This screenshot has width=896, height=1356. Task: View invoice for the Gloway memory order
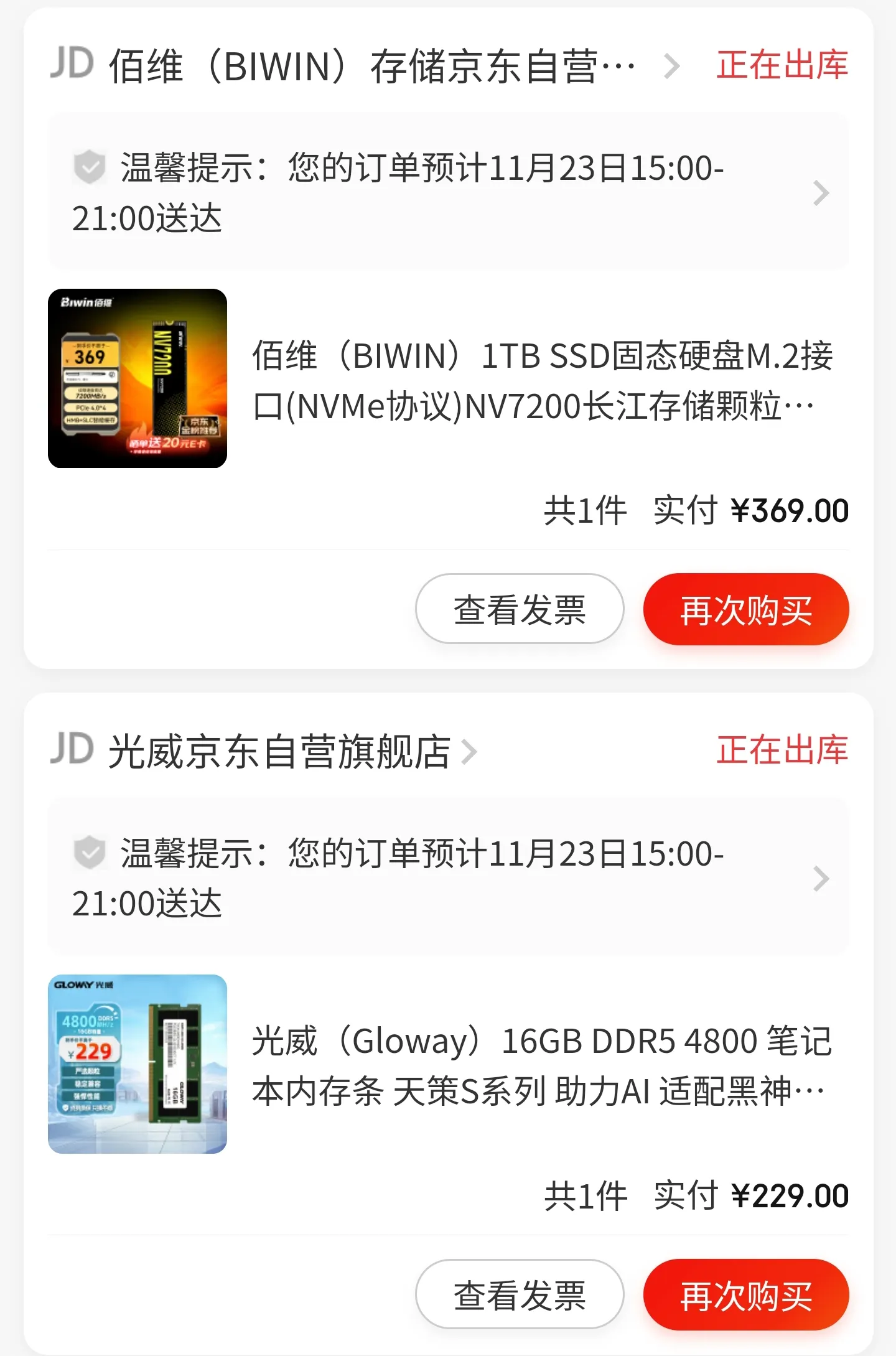click(519, 1294)
